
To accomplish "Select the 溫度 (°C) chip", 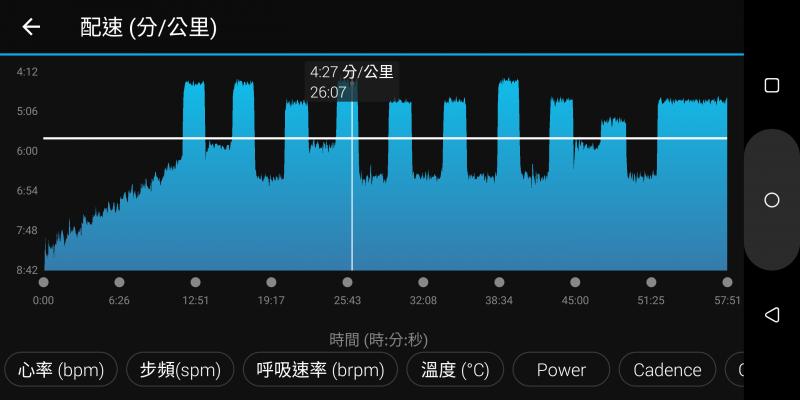I will pos(456,370).
